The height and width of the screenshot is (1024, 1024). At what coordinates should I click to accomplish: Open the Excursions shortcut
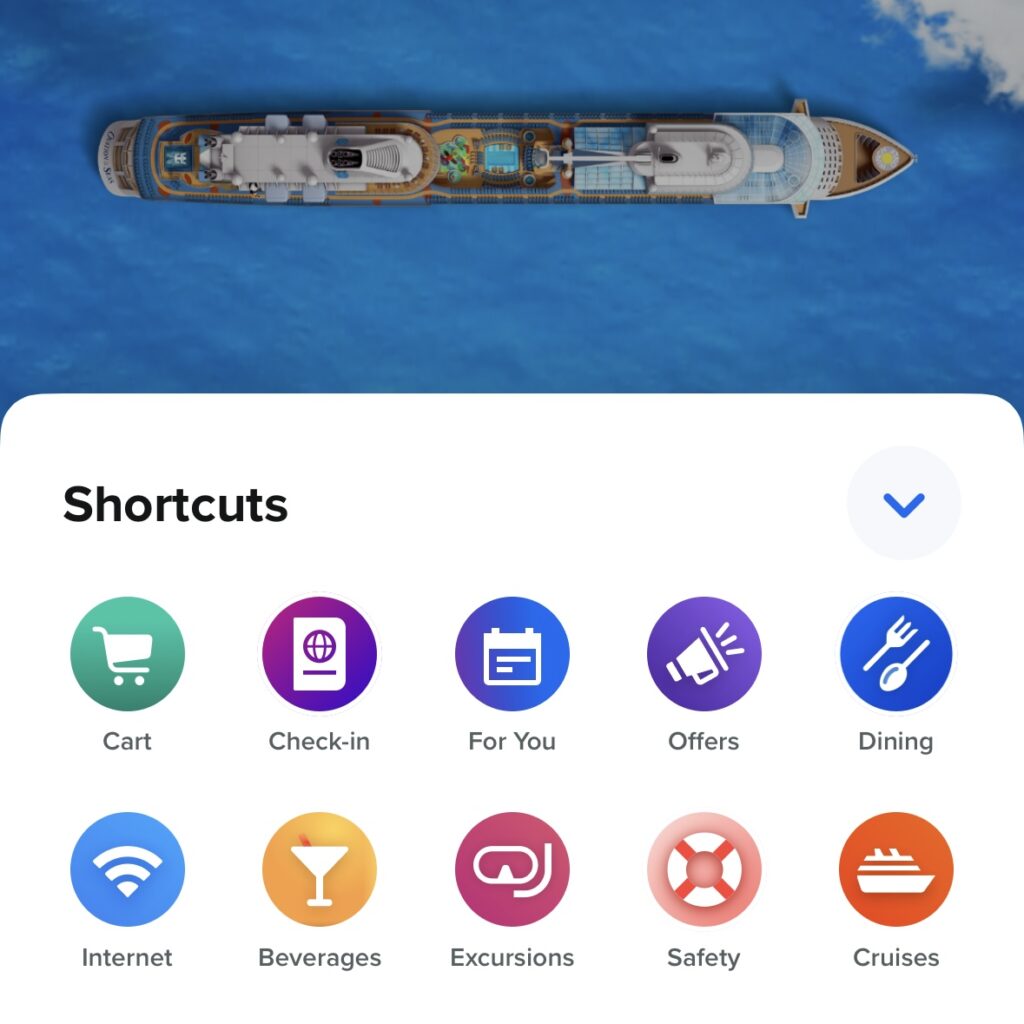point(512,869)
